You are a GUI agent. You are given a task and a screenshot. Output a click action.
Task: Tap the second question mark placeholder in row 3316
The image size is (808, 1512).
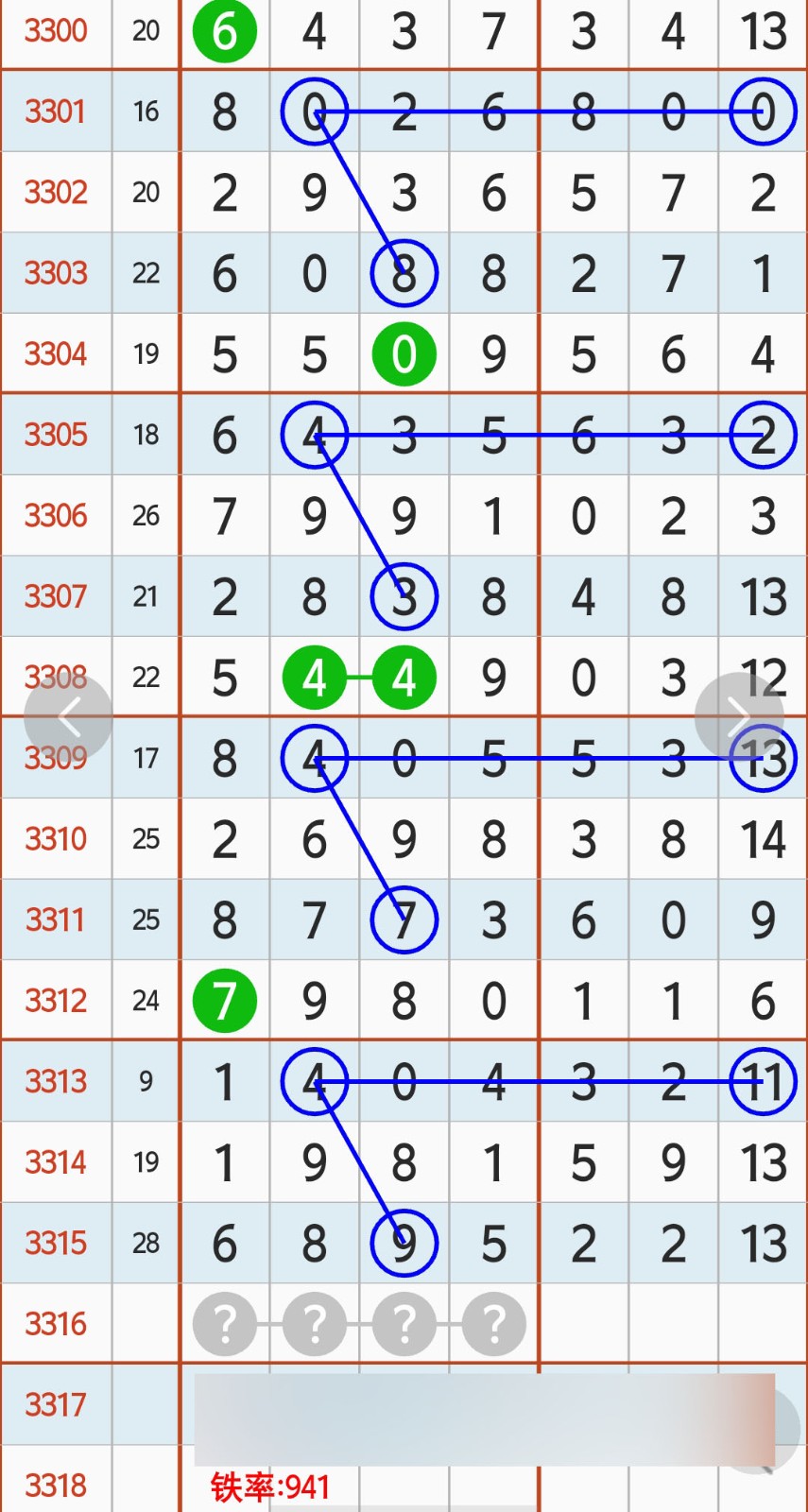314,1324
